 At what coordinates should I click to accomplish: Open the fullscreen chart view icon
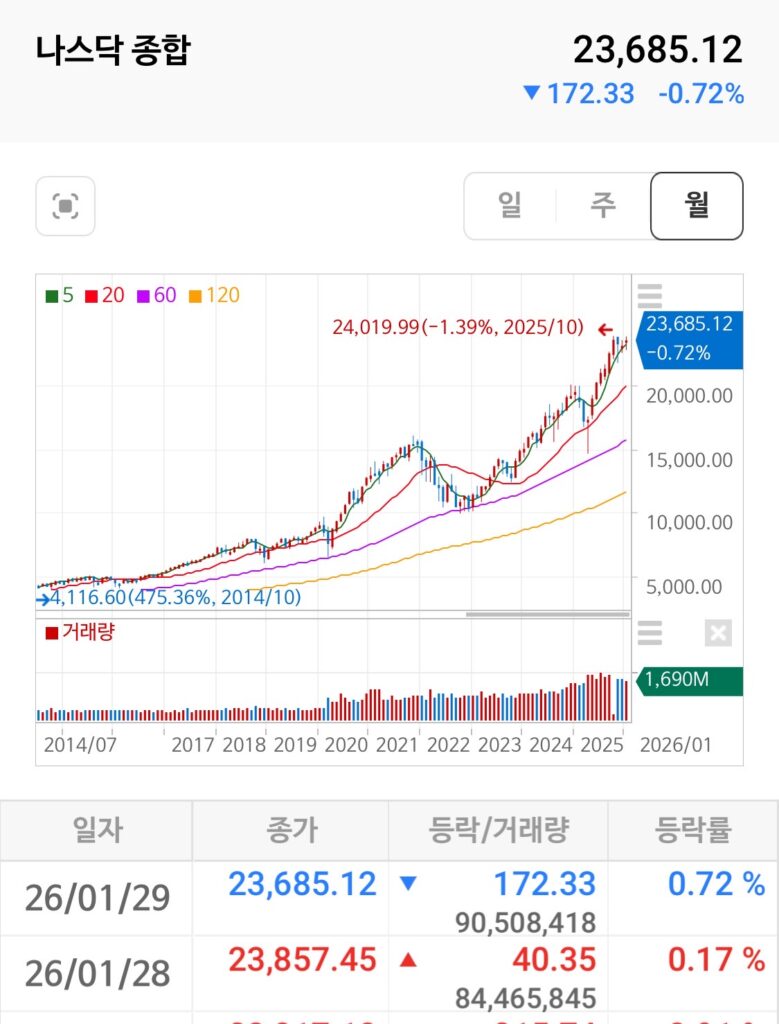65,206
